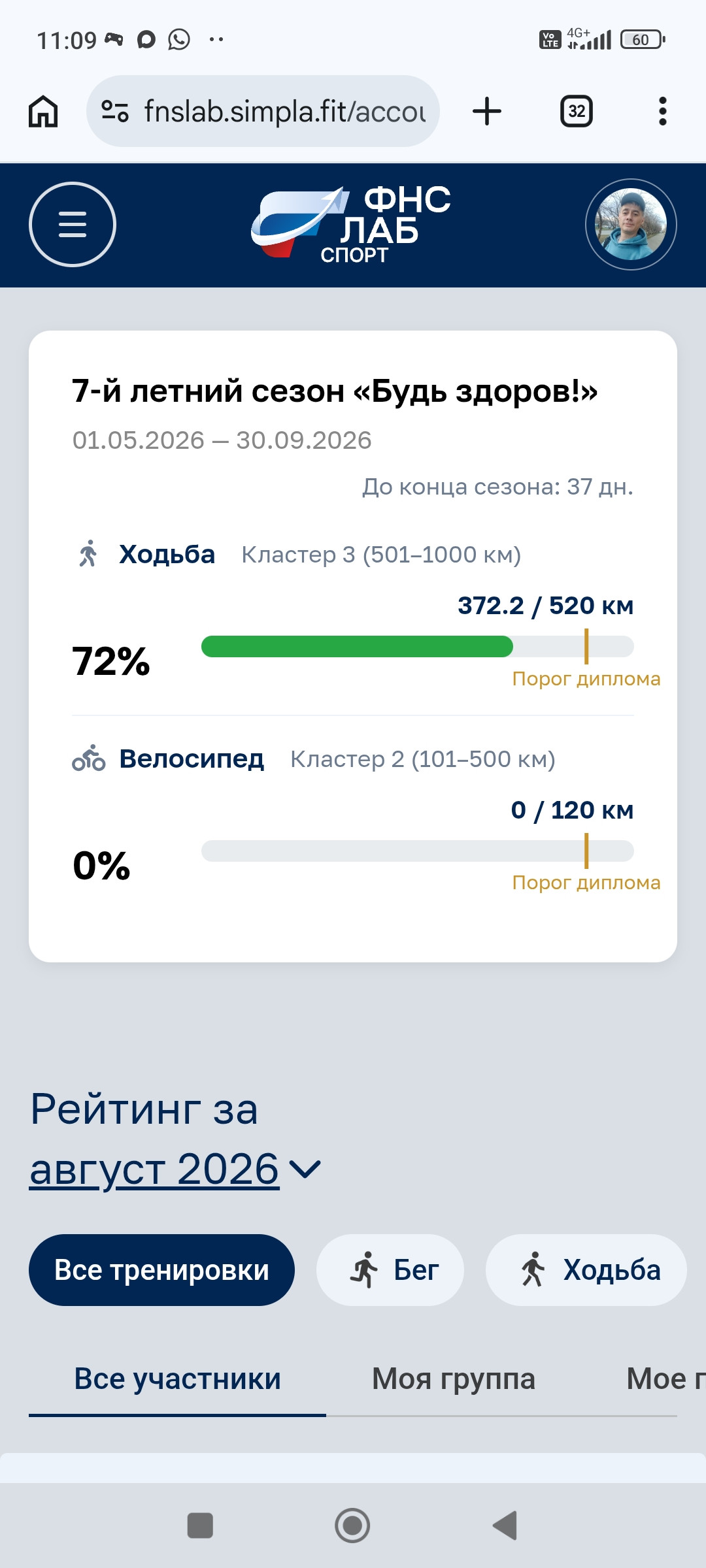The image size is (706, 1568).
Task: Go to the browser home page
Action: [x=43, y=111]
